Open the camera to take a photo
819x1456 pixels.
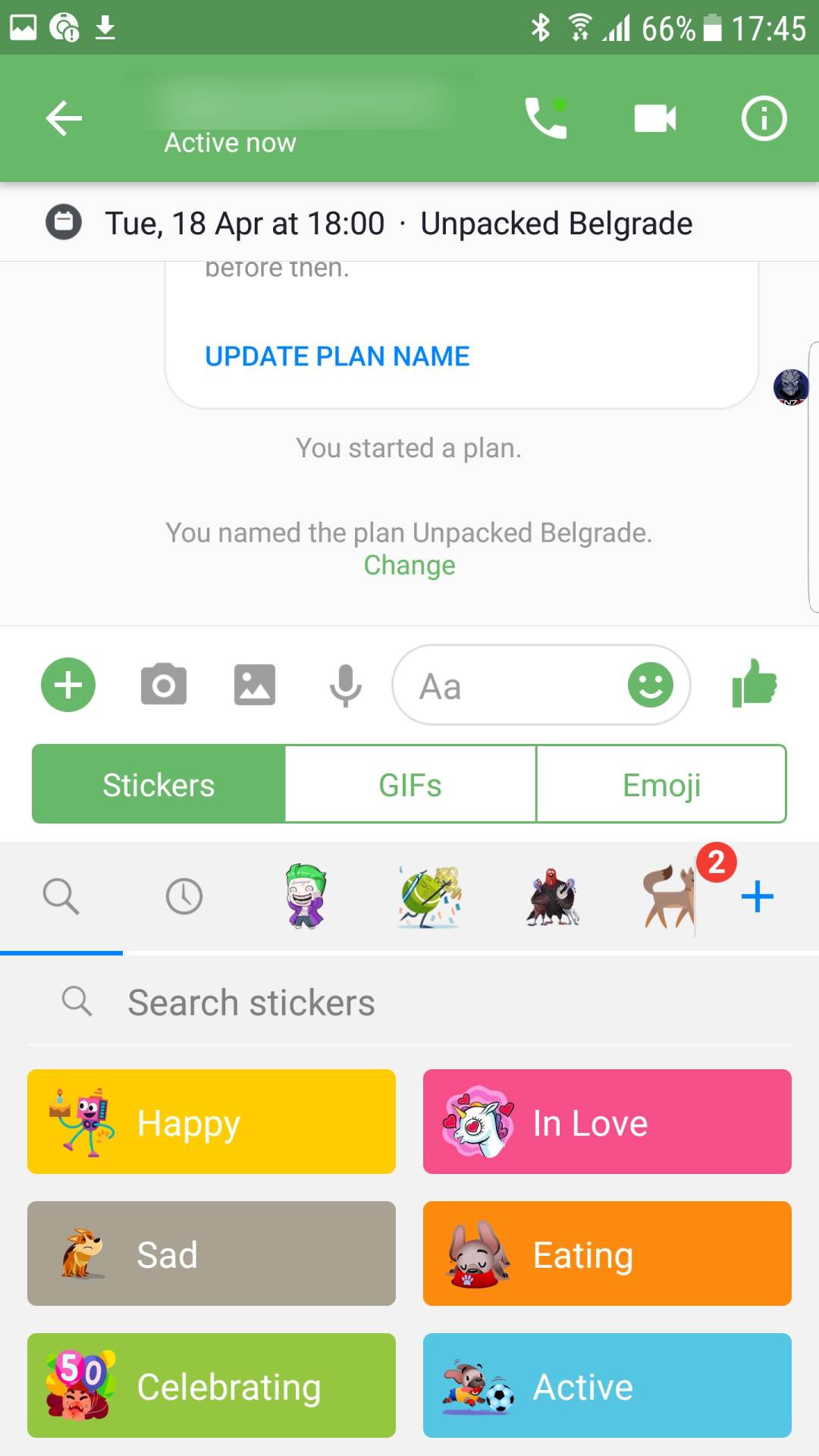[x=164, y=685]
